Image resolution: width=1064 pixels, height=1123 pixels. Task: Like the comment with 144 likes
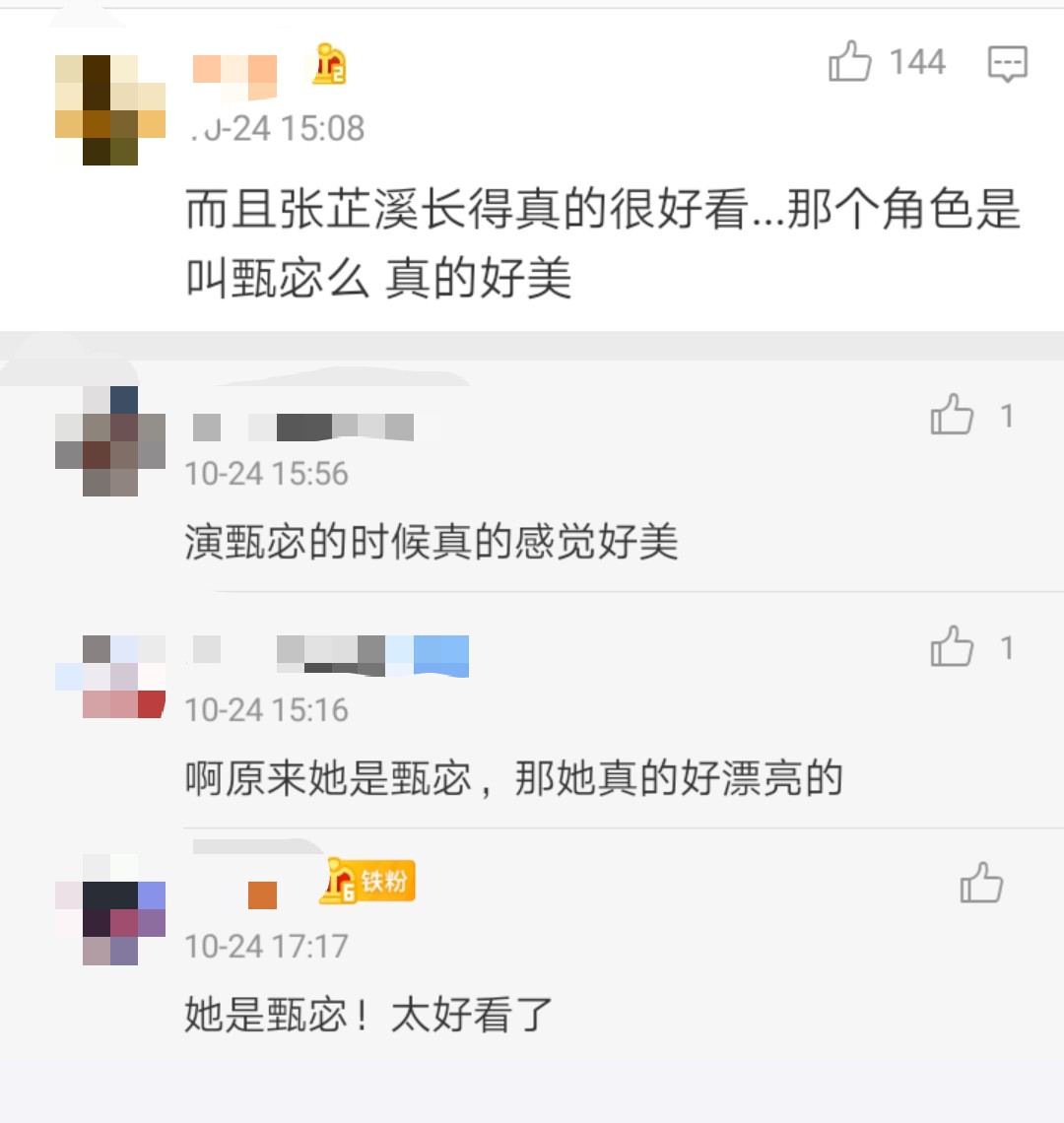pos(851,62)
